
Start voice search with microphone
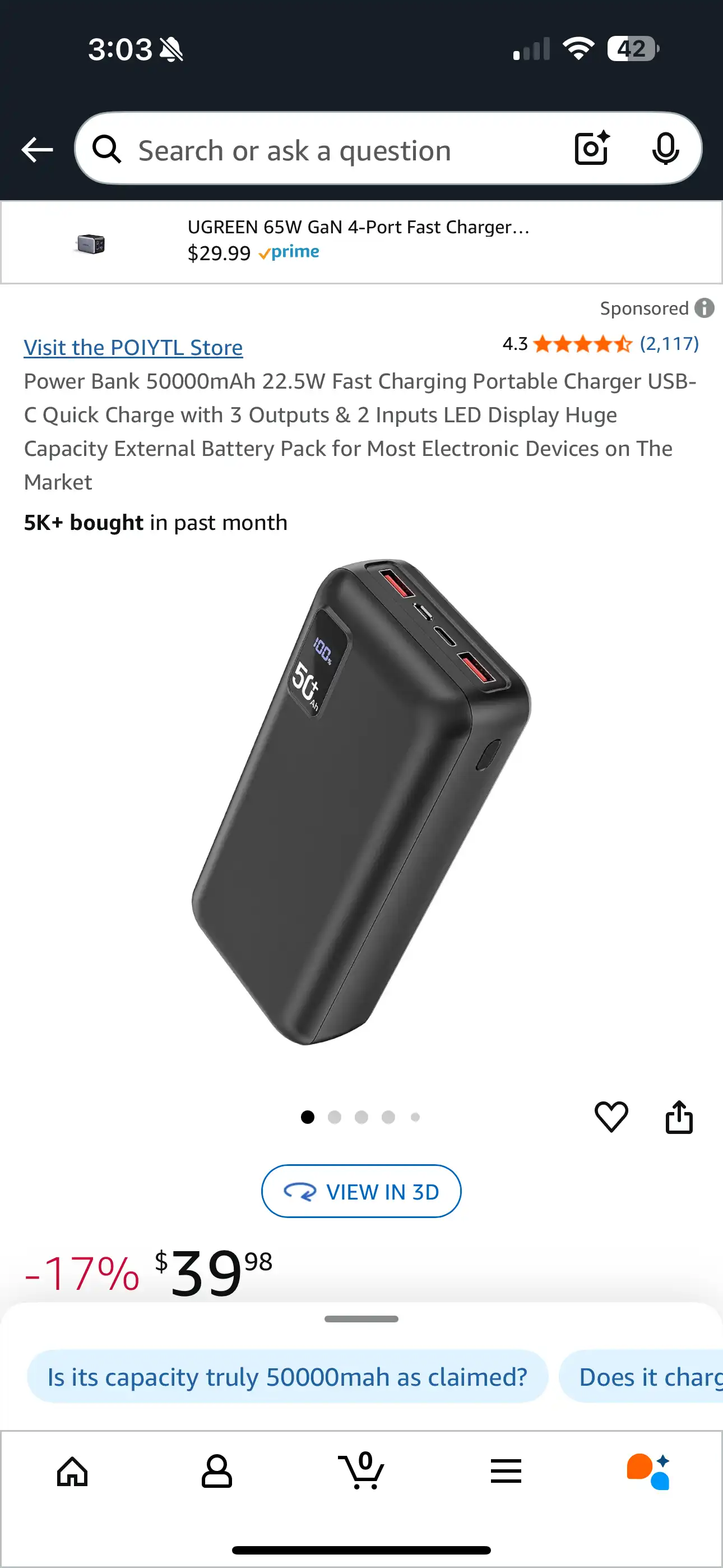[x=665, y=149]
